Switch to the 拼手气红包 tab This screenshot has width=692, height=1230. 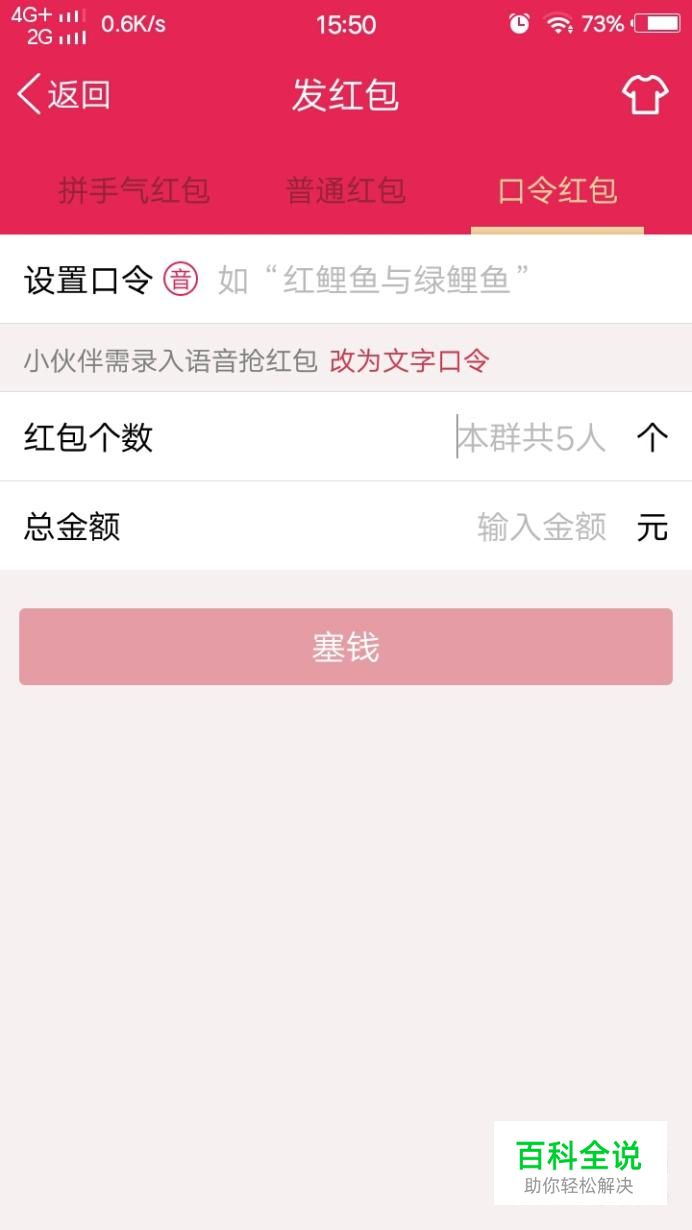click(134, 189)
